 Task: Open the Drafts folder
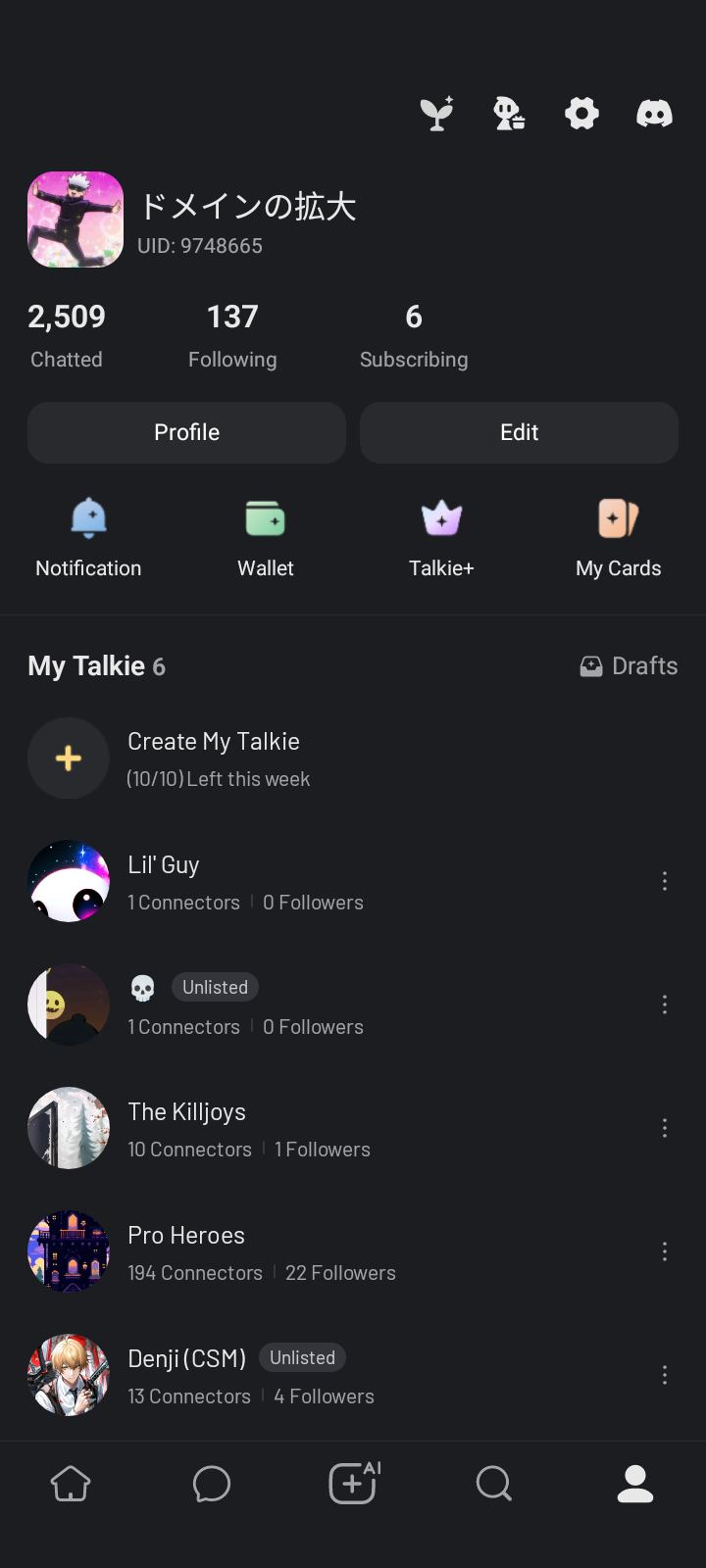pyautogui.click(x=630, y=666)
